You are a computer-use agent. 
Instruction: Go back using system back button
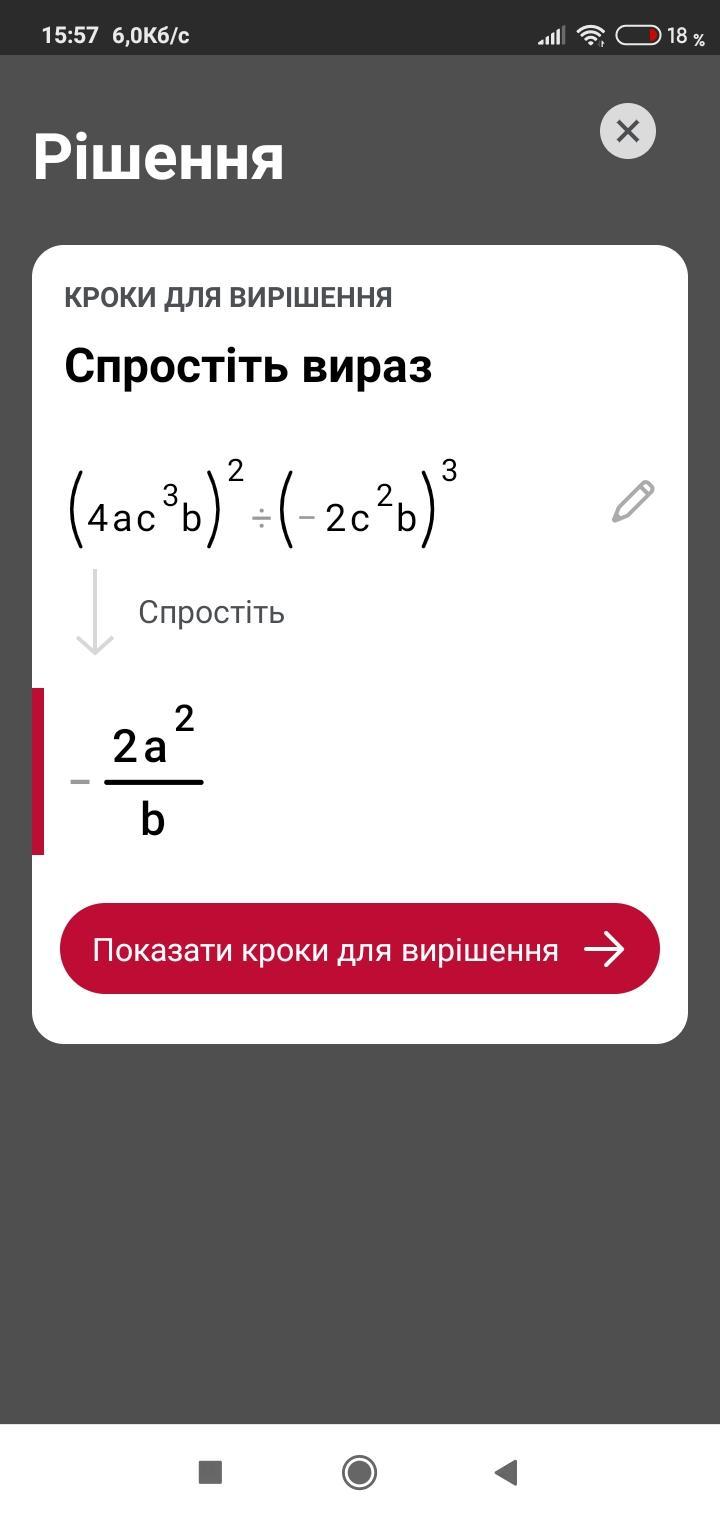coord(506,1472)
